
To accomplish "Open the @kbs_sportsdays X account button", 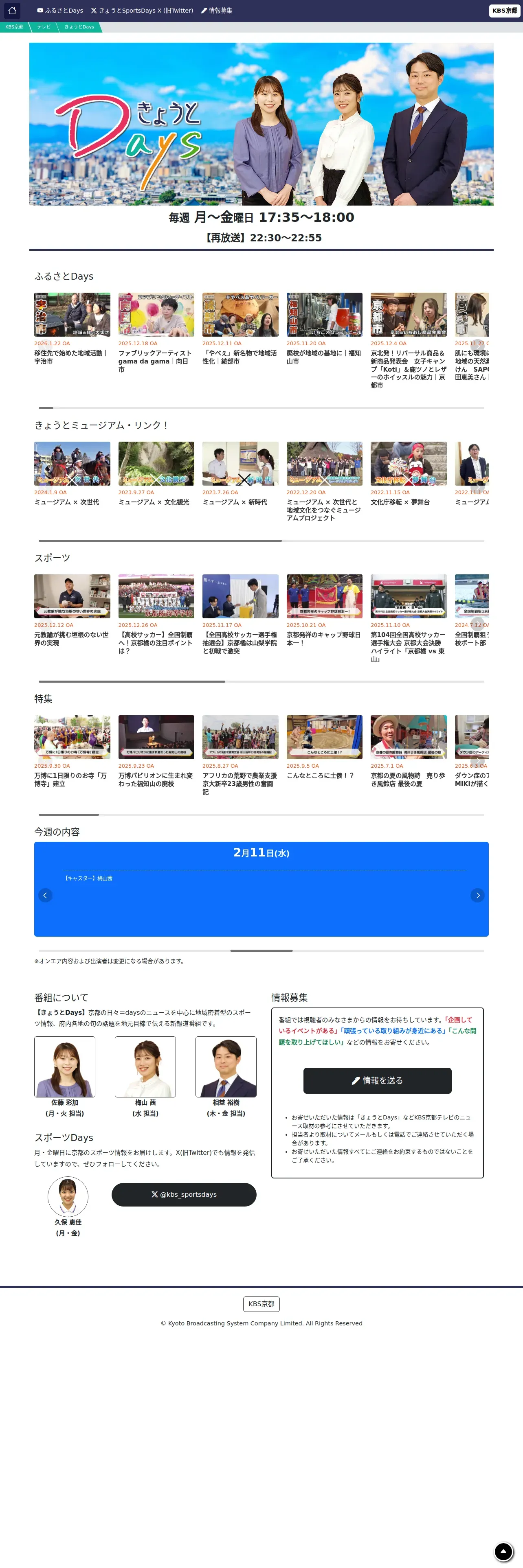I will [184, 1194].
